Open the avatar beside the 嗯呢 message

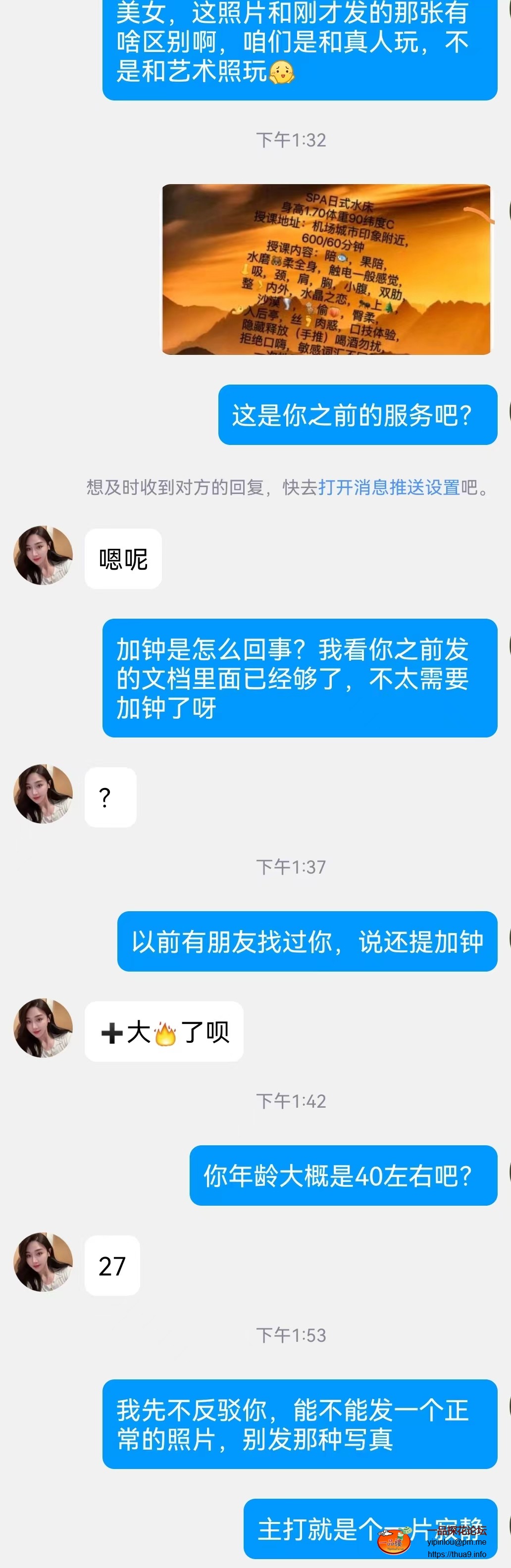(43, 556)
